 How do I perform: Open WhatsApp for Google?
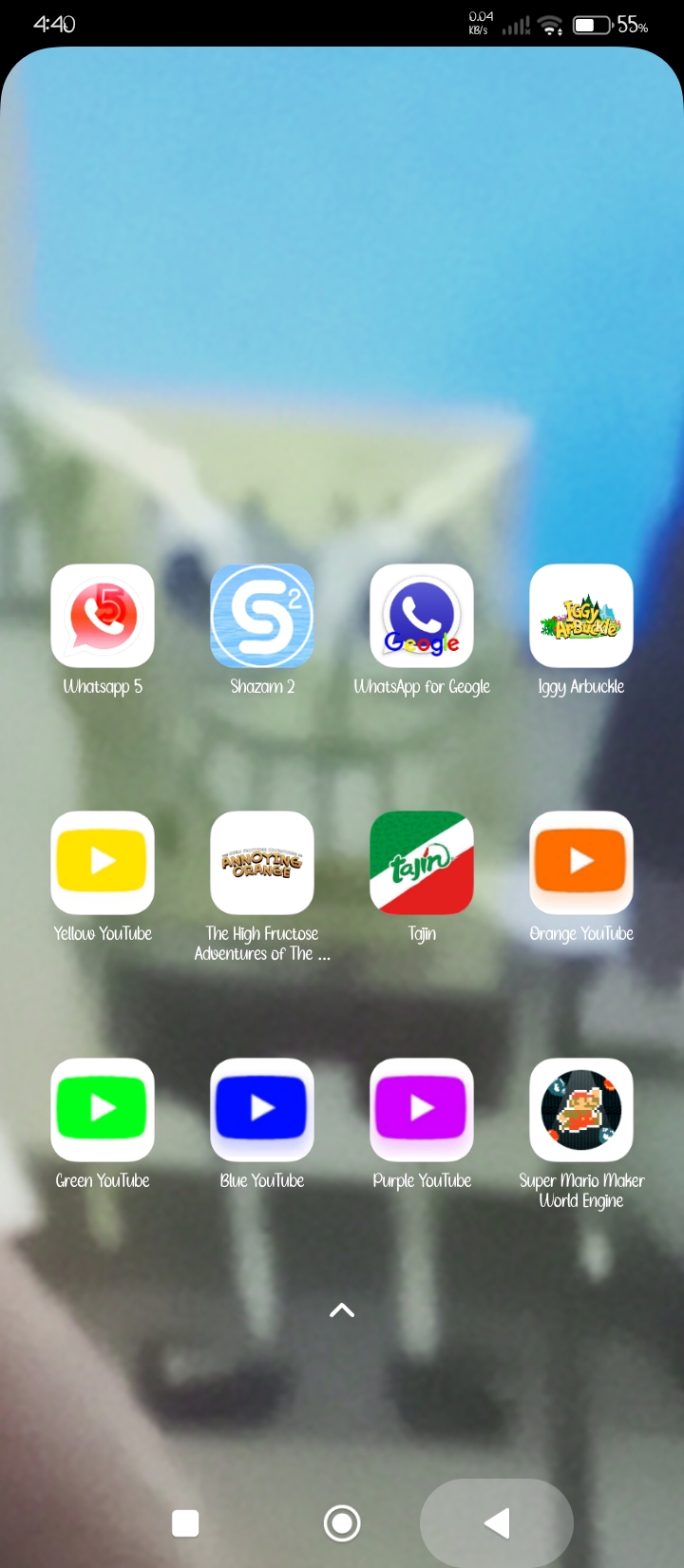[422, 616]
